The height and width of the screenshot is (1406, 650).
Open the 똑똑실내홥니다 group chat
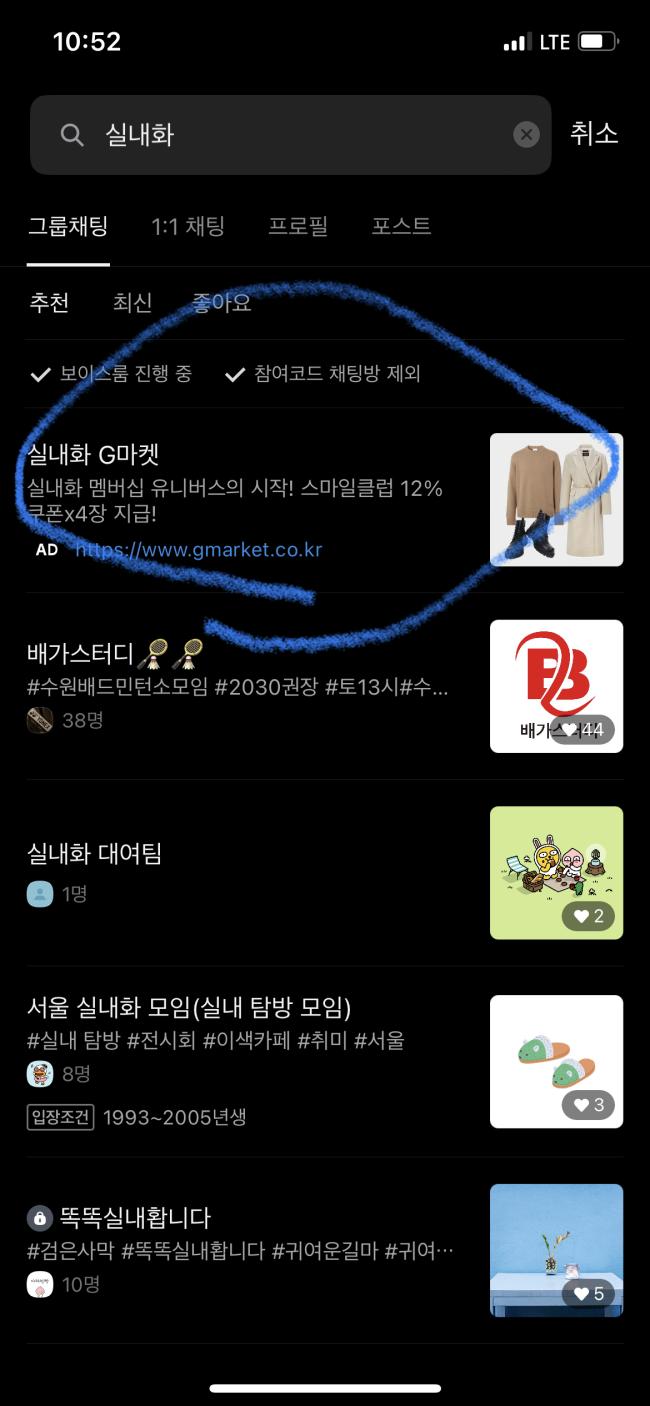(325, 1250)
